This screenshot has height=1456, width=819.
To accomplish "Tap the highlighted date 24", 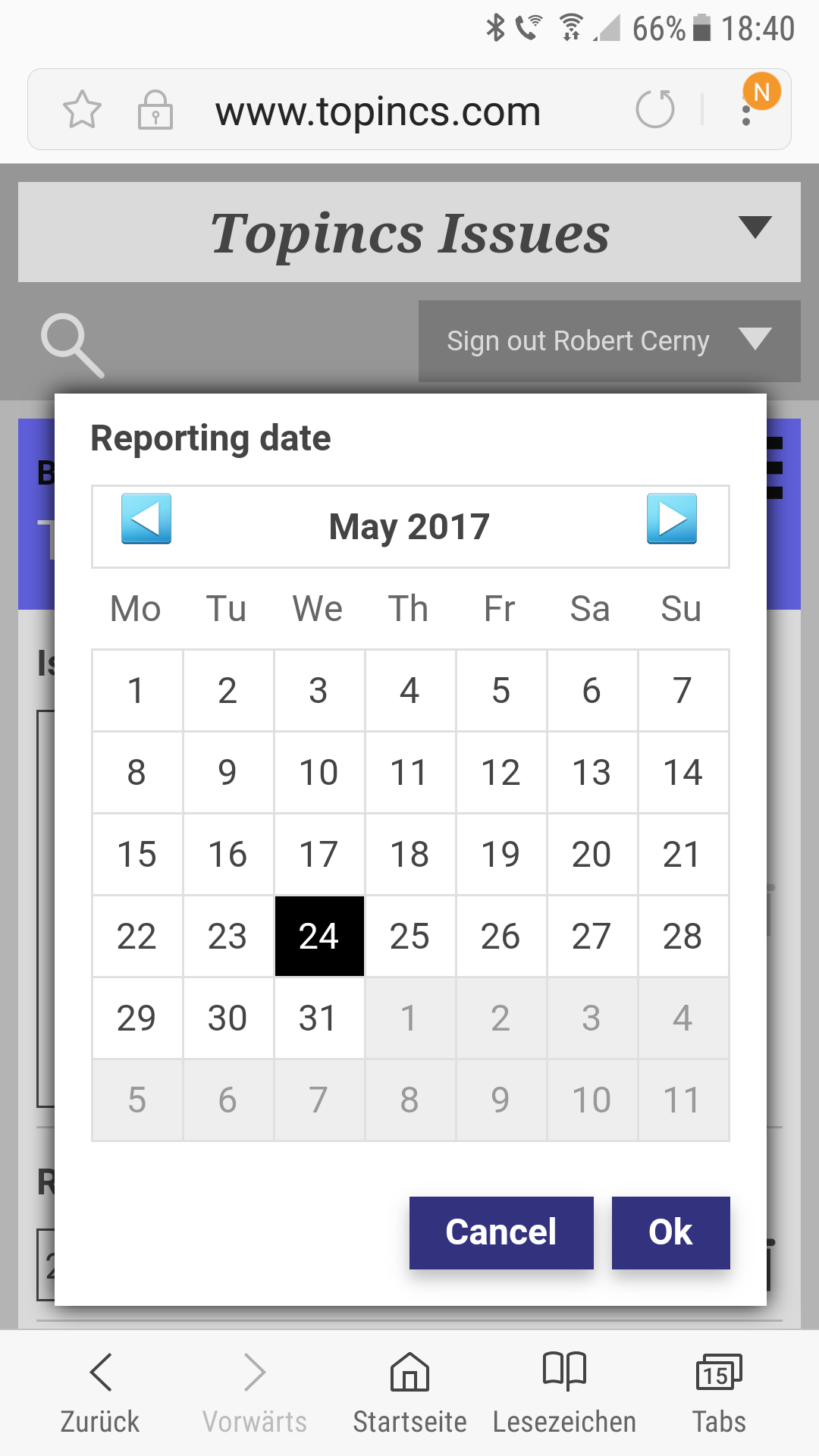I will point(318,937).
